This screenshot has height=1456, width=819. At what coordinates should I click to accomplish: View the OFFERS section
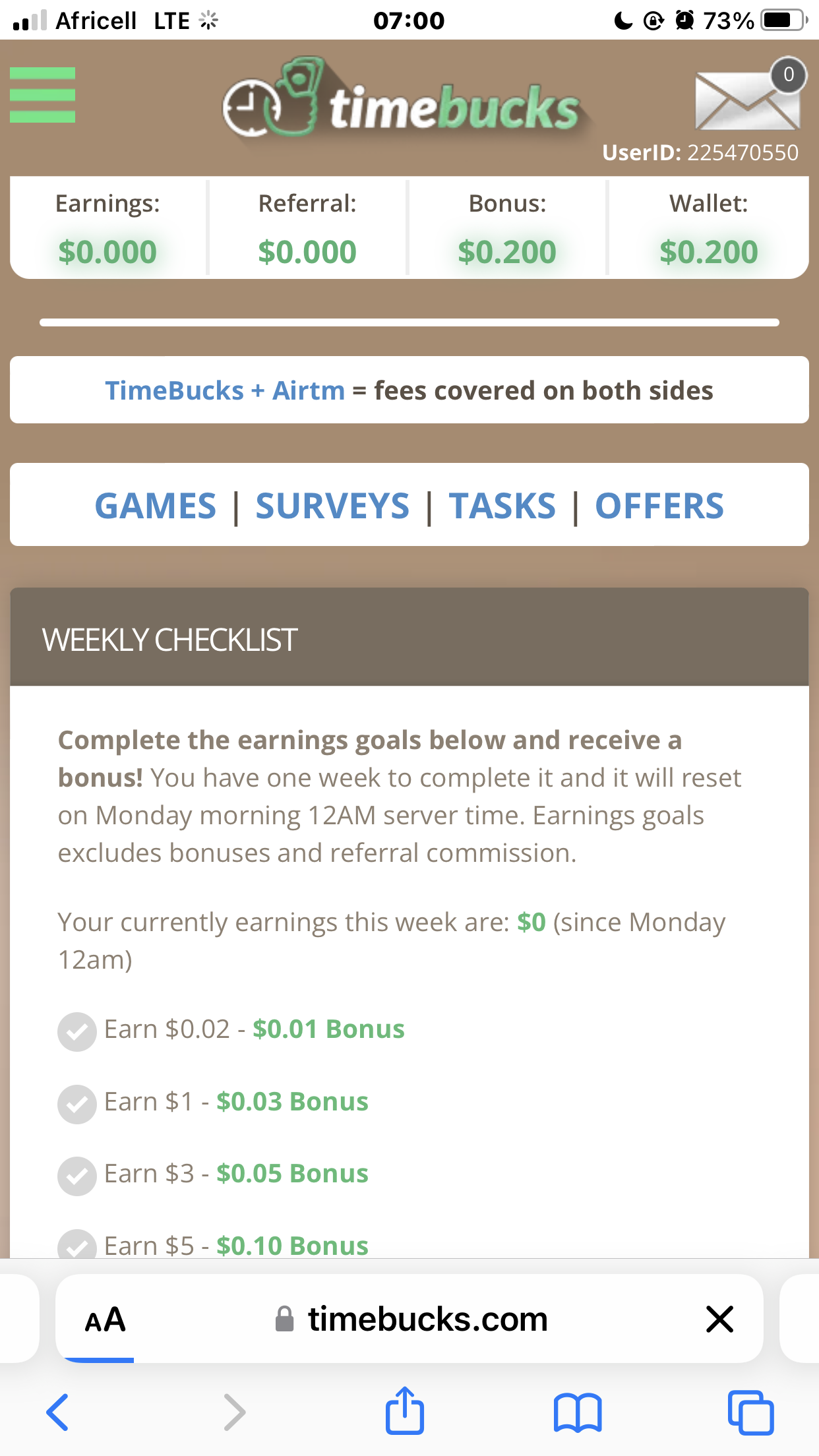tap(659, 506)
